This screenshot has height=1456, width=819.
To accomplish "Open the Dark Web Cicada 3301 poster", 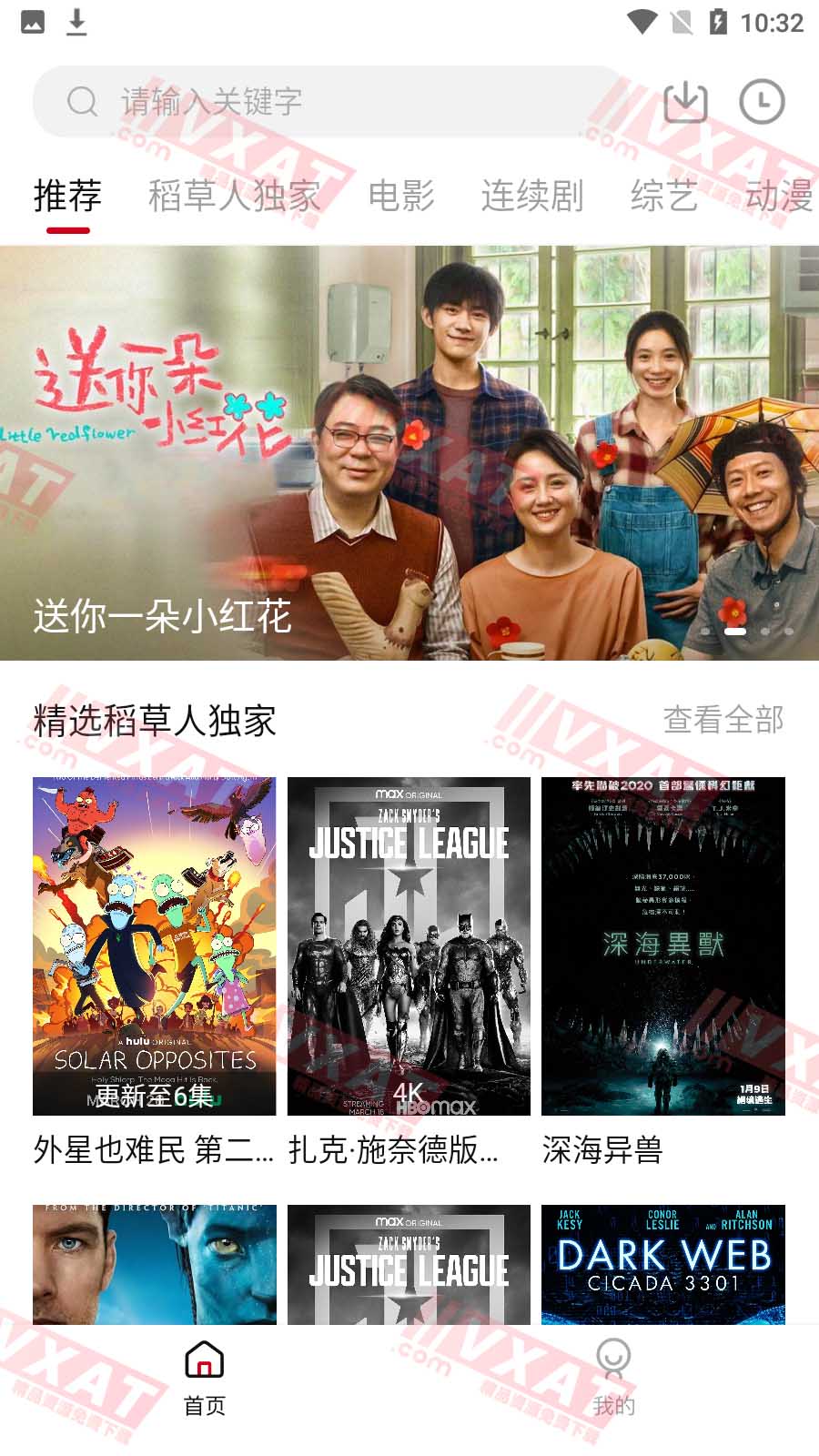I will [662, 1263].
